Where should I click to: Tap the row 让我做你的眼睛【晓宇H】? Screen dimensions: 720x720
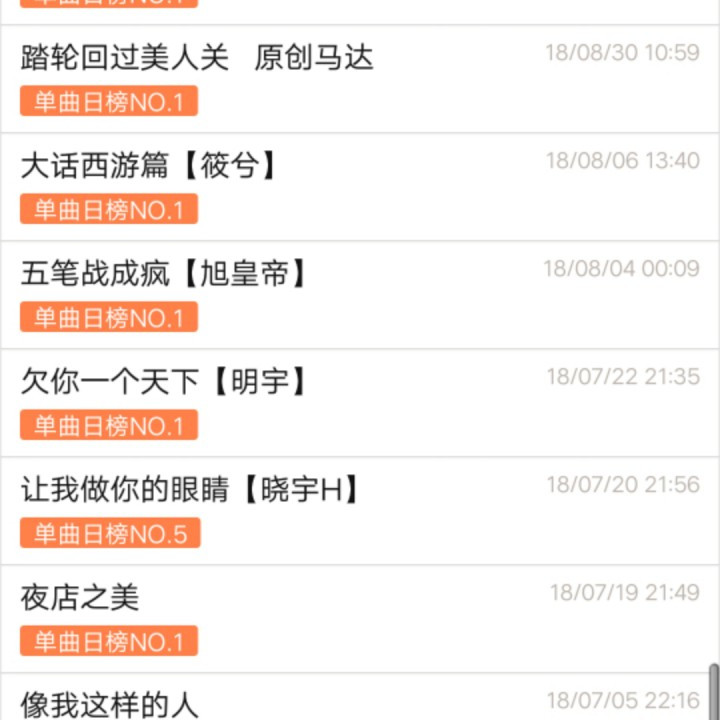190,490
